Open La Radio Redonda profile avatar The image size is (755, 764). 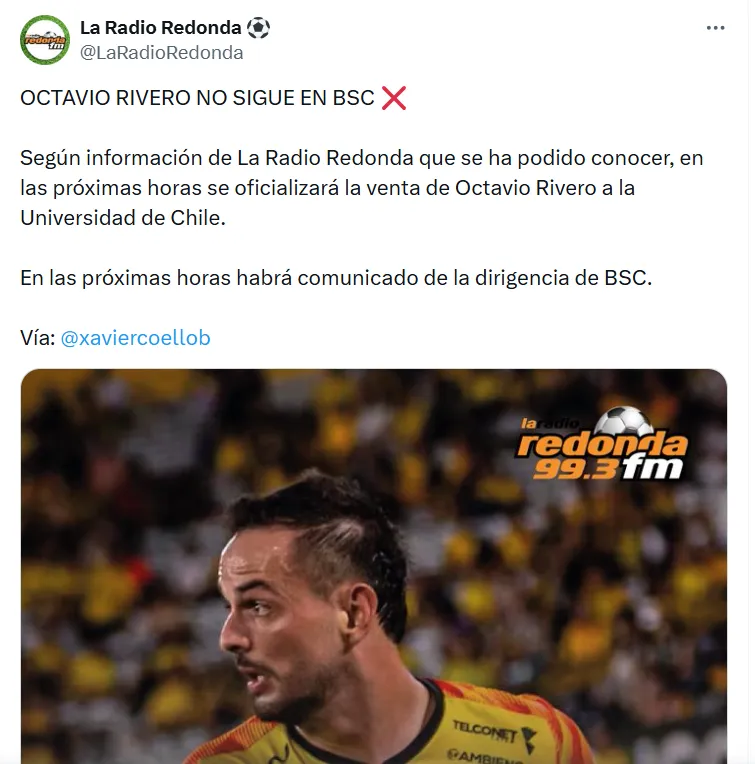click(x=45, y=41)
